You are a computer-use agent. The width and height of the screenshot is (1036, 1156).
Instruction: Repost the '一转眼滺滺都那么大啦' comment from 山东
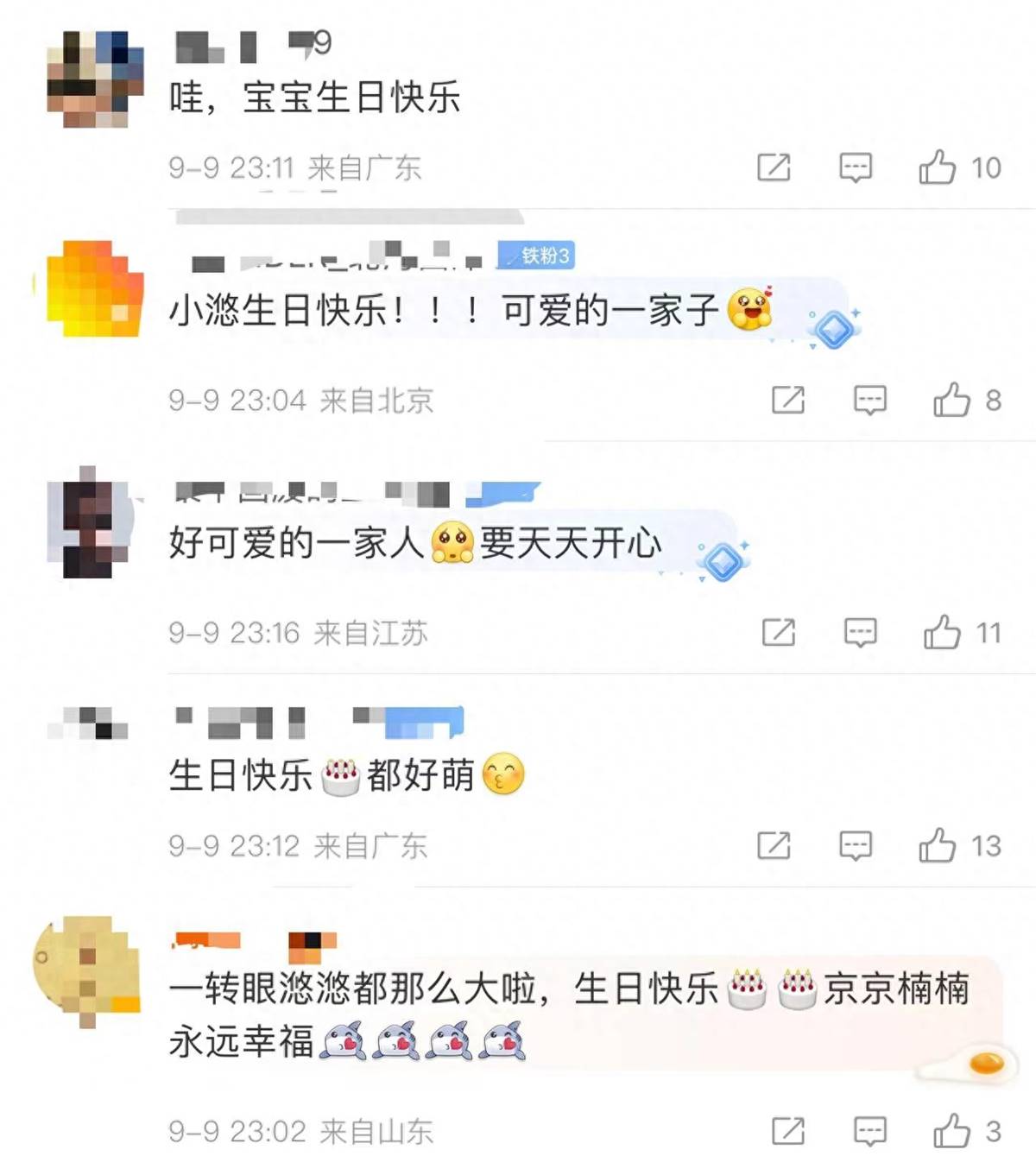(x=787, y=1130)
